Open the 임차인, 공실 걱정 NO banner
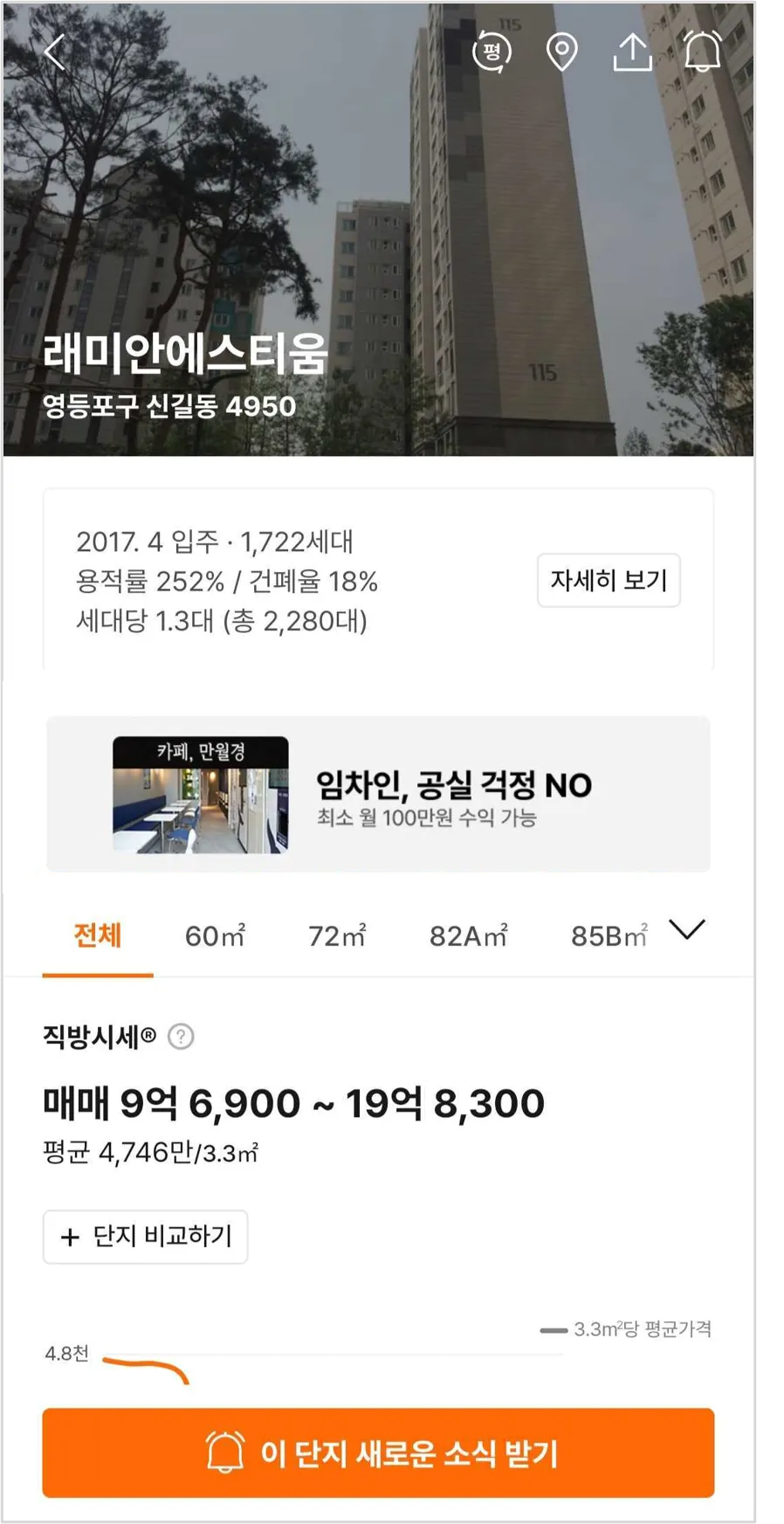The width and height of the screenshot is (784, 1524). [378, 794]
